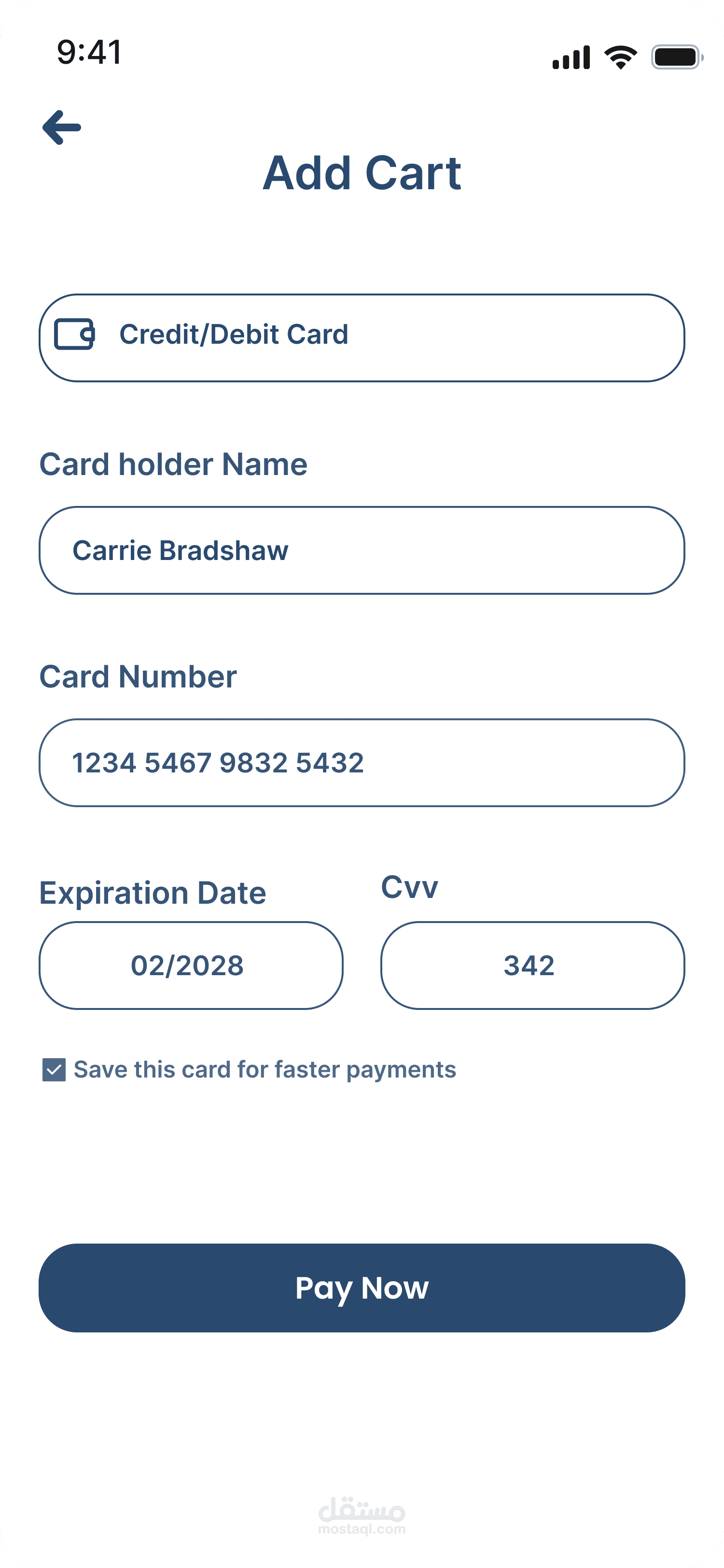Edit the Cvv code field
Viewport: 724px width, 1568px height.
[x=532, y=966]
